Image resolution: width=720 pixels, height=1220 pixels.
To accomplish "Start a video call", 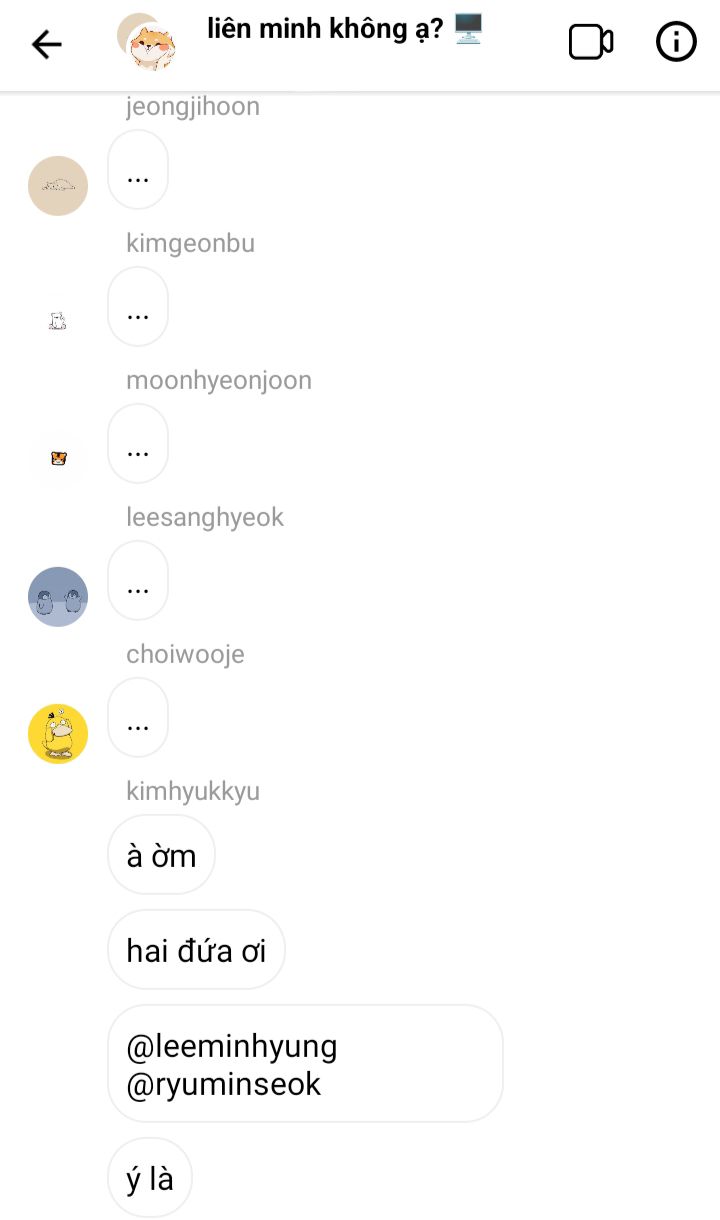I will pyautogui.click(x=590, y=42).
